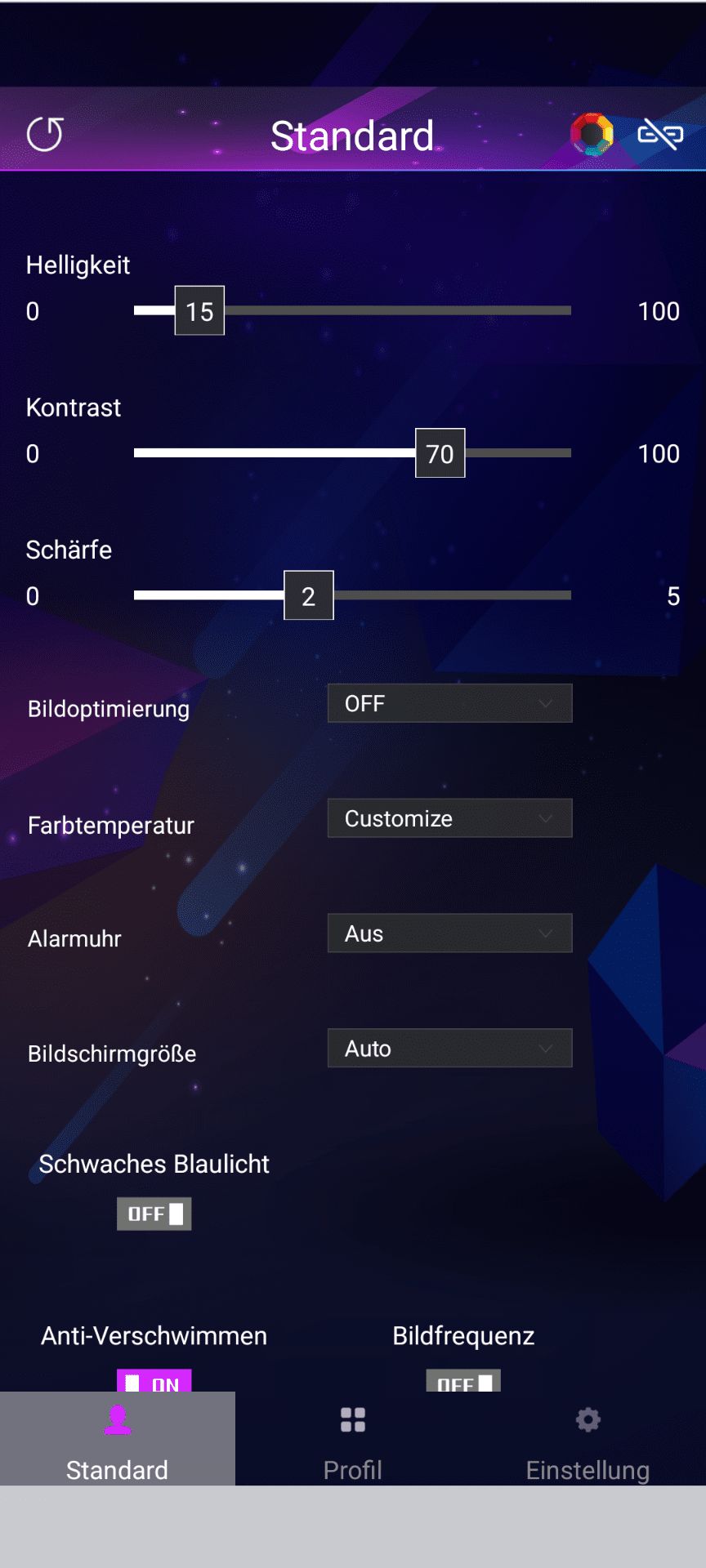Open the Farbtemperatur dropdown
Screen dimensions: 706x1568
(449, 818)
